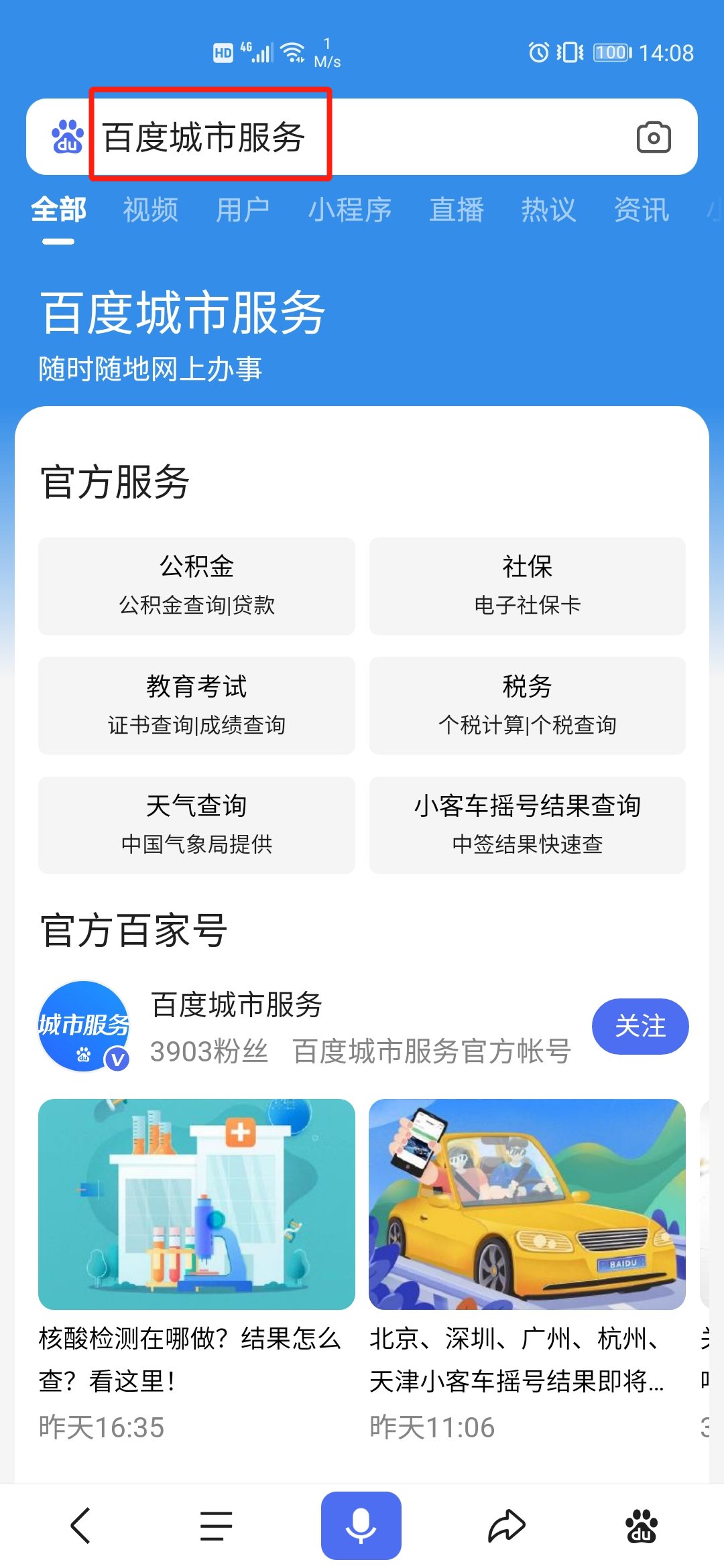
Task: Switch to the 资讯 tab
Action: tap(641, 210)
